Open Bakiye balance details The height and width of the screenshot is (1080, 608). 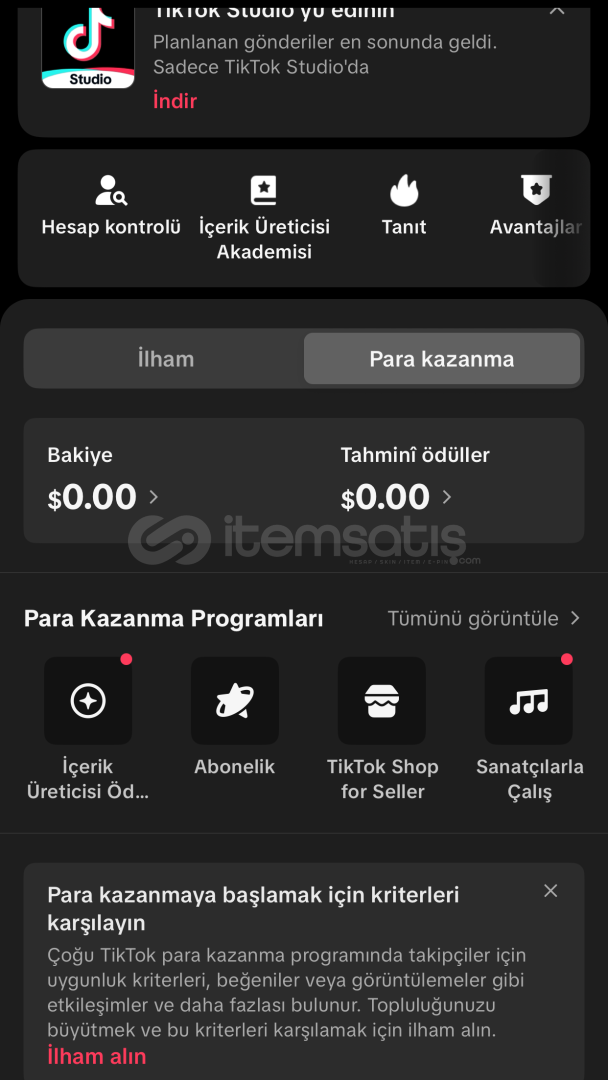[103, 480]
